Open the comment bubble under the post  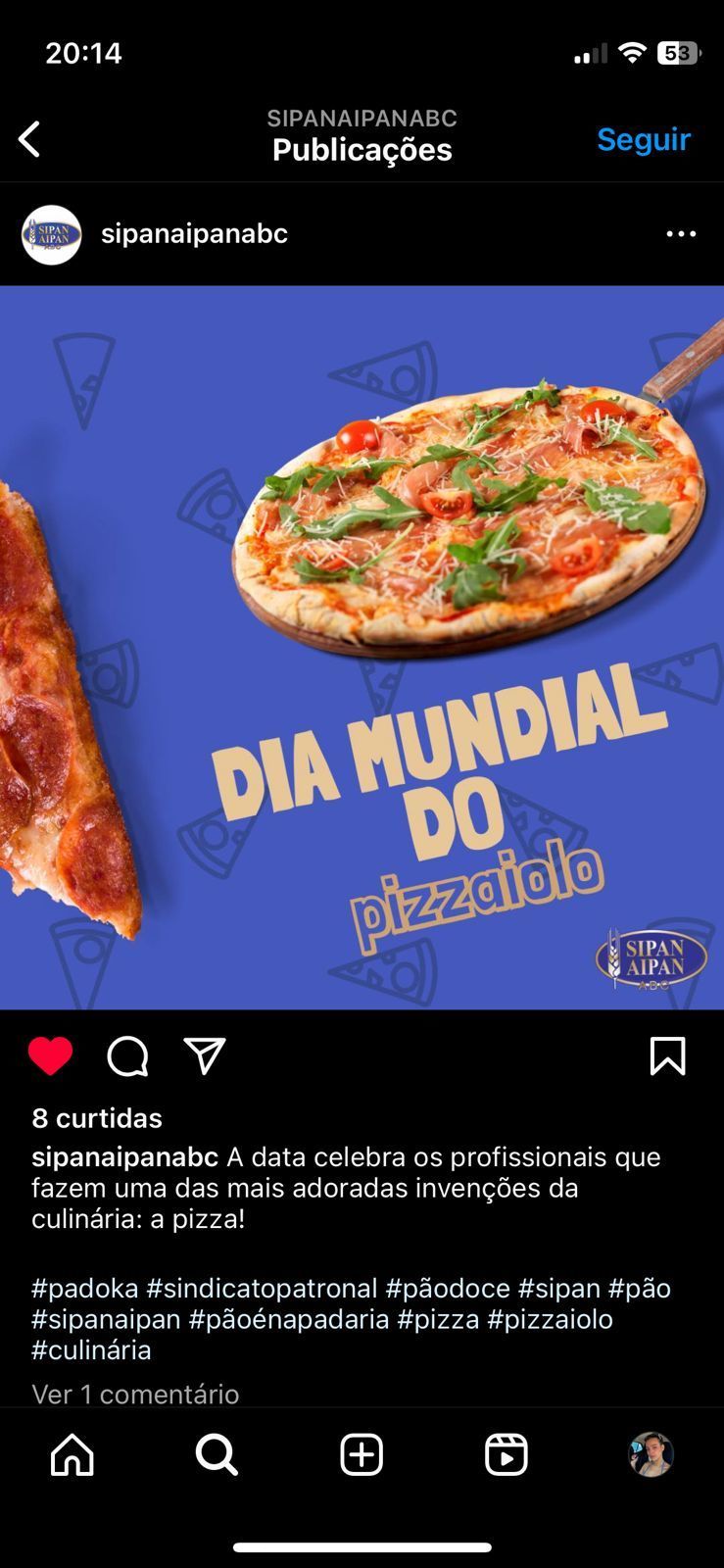coord(127,1056)
